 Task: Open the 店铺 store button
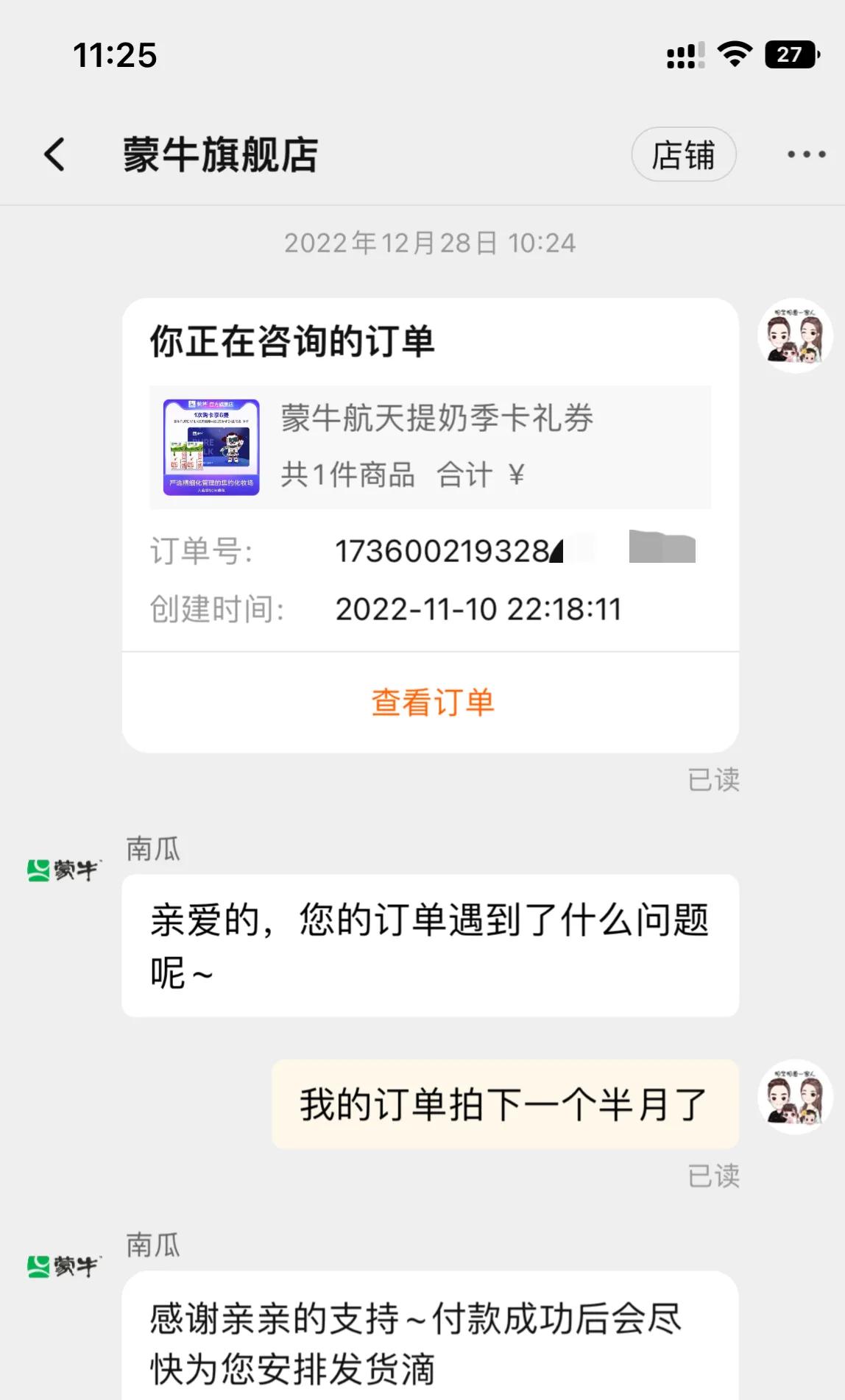click(684, 154)
